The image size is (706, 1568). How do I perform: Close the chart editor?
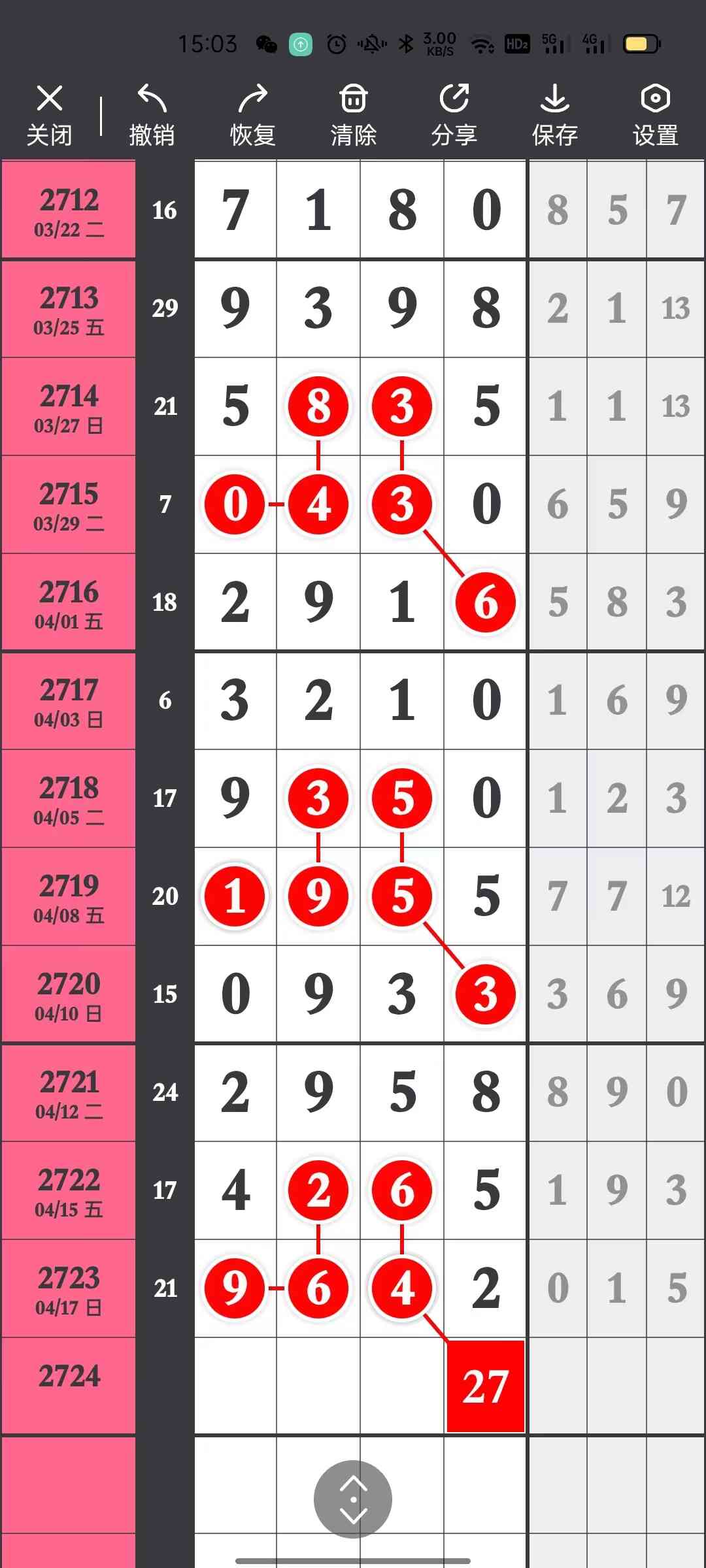point(49,114)
